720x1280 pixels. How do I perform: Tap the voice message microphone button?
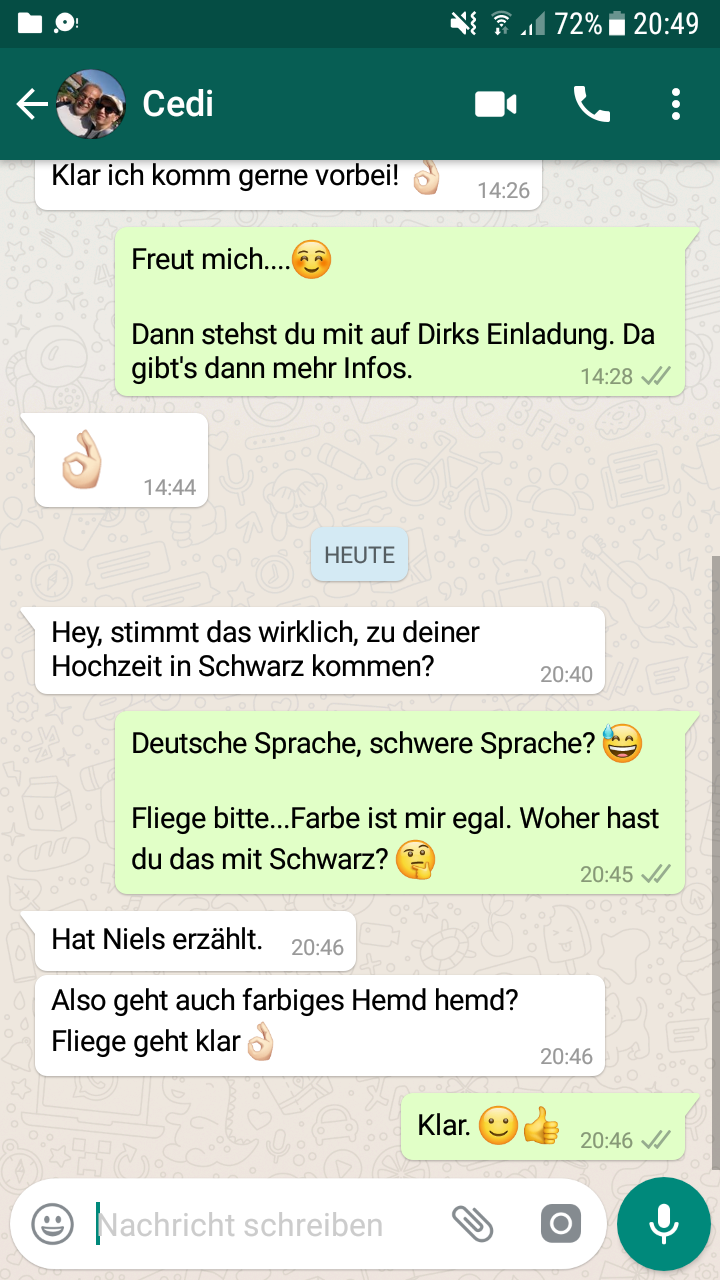click(x=663, y=1224)
